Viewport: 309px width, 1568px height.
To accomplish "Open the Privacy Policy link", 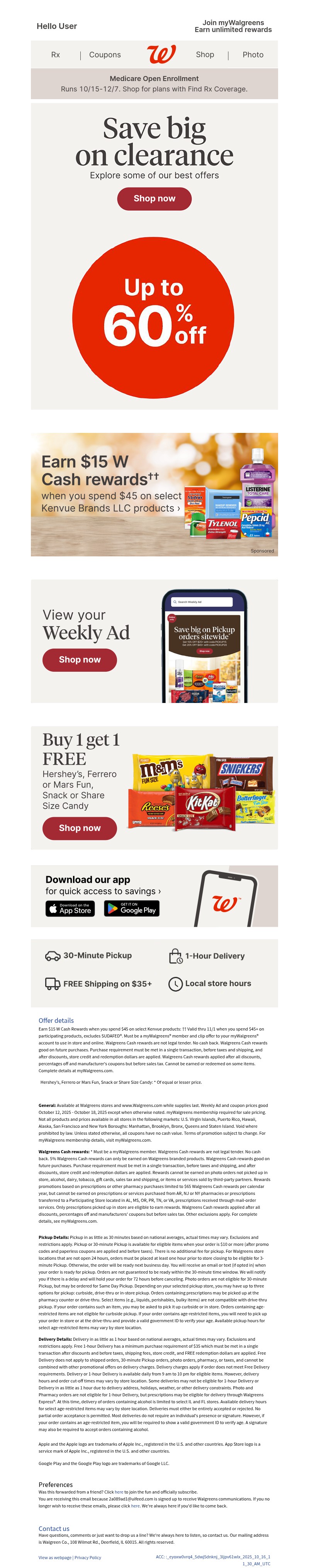I will 88,1558.
